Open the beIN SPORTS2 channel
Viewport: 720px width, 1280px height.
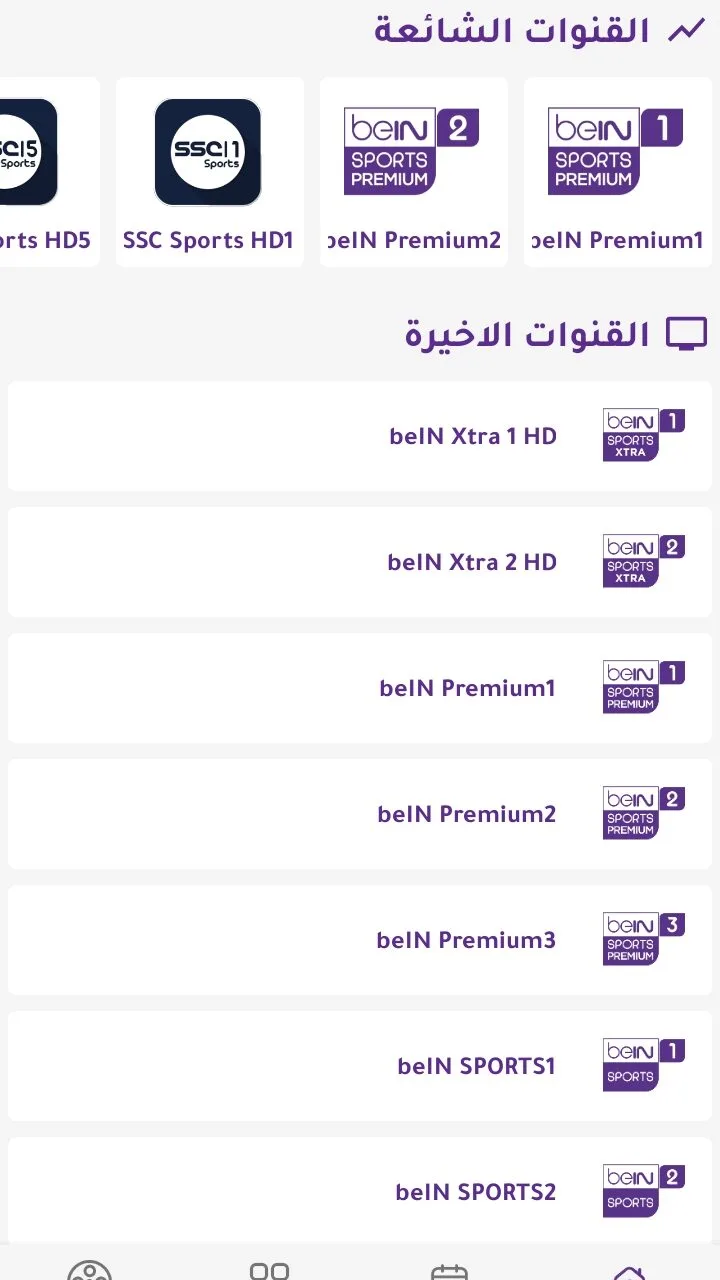[x=360, y=1190]
